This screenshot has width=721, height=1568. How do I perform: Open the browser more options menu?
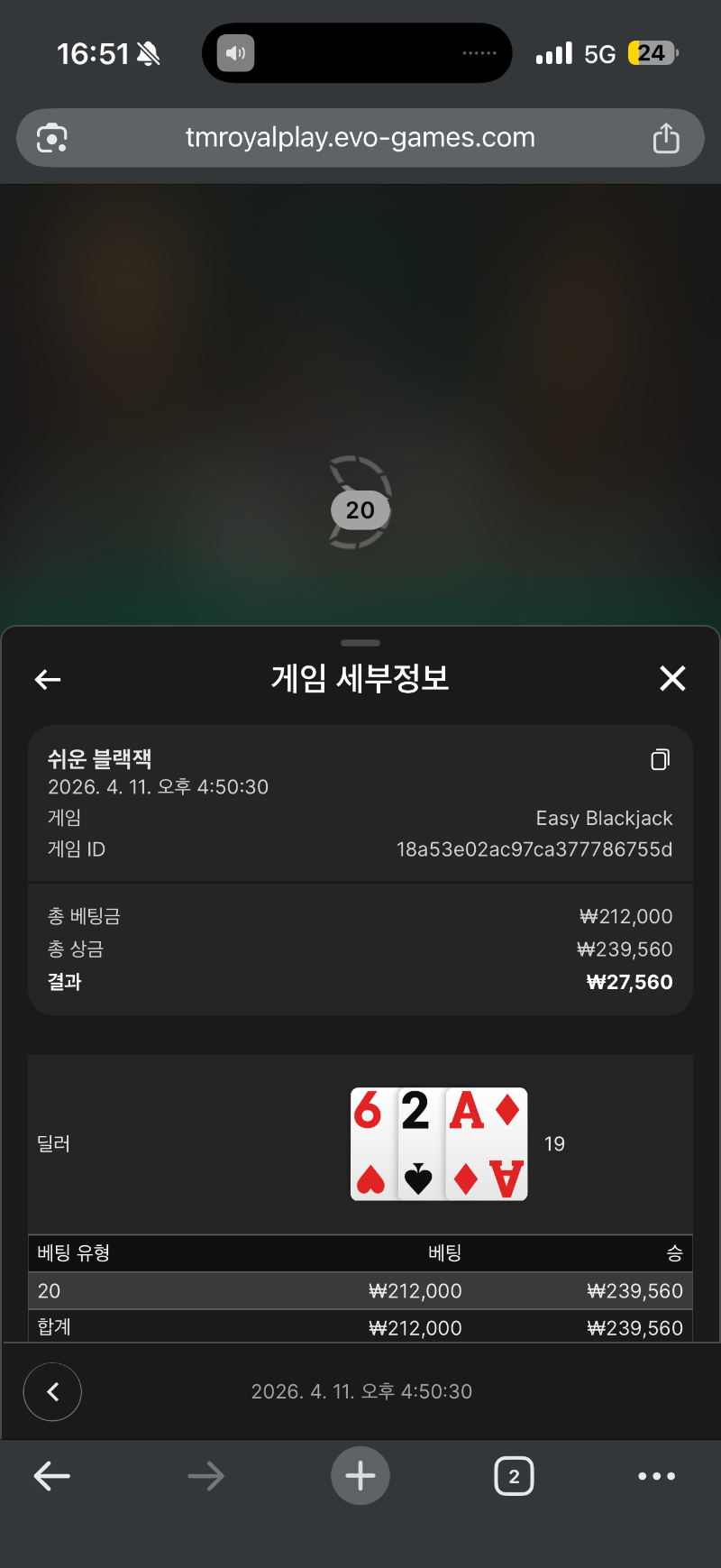656,1476
